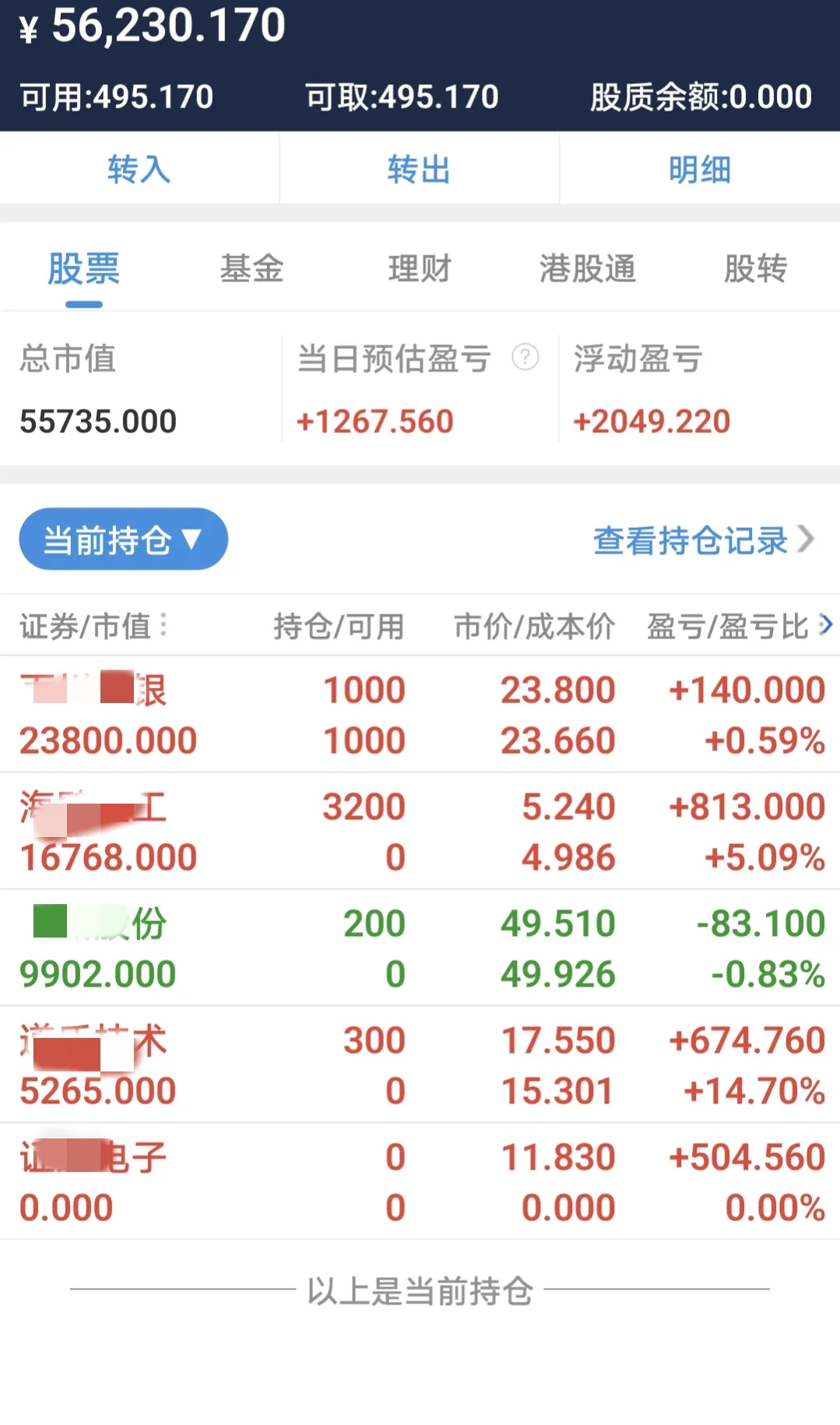Open 查看持仓记录 link
Image resolution: width=840 pixels, height=1425 pixels.
point(703,540)
